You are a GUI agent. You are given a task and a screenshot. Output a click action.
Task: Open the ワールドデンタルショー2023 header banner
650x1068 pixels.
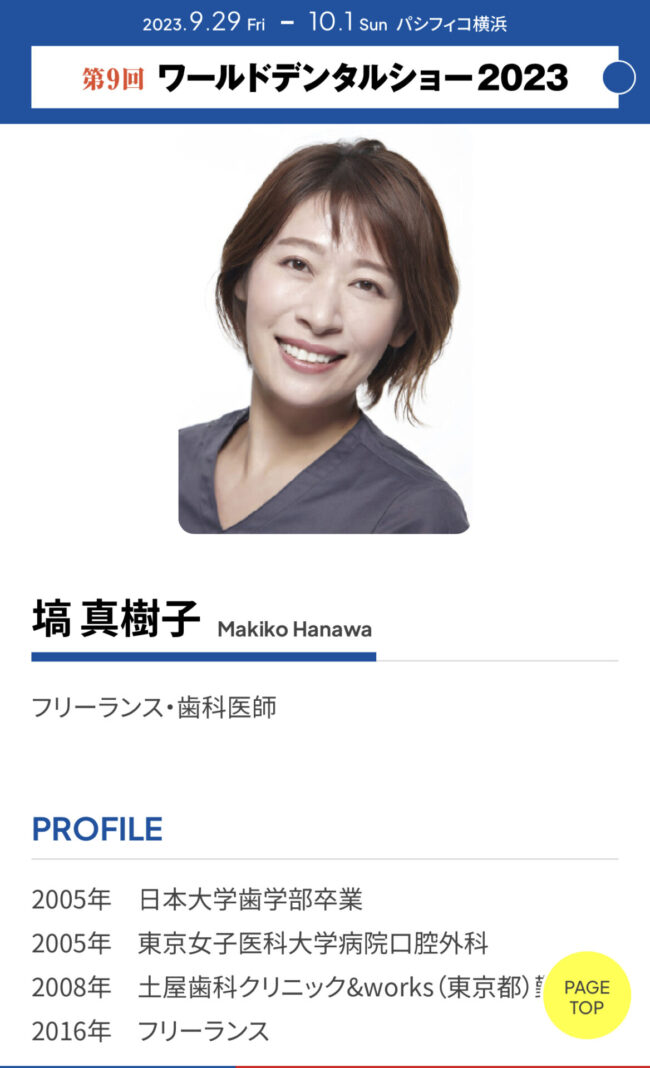(x=324, y=77)
